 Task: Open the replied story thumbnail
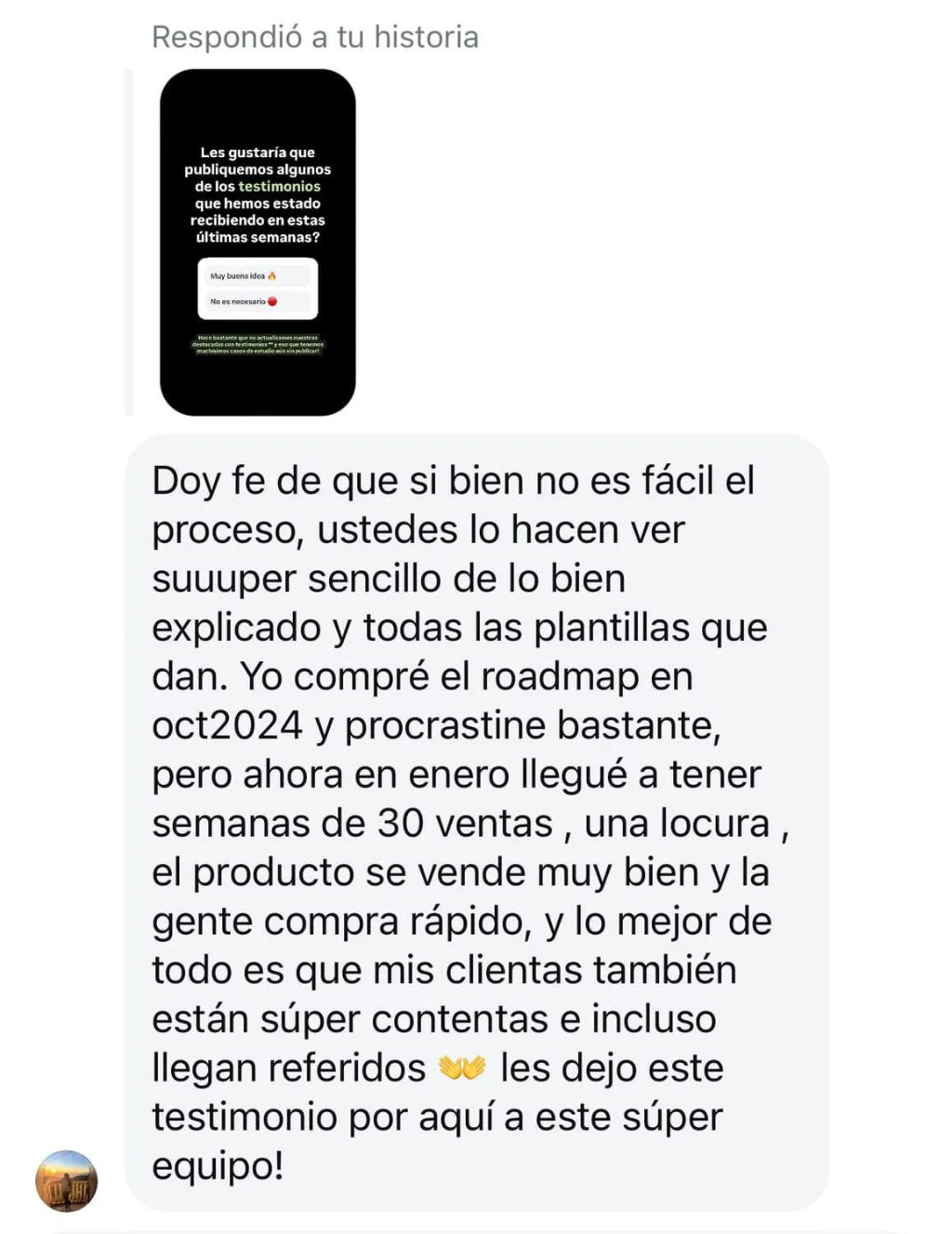[x=258, y=242]
